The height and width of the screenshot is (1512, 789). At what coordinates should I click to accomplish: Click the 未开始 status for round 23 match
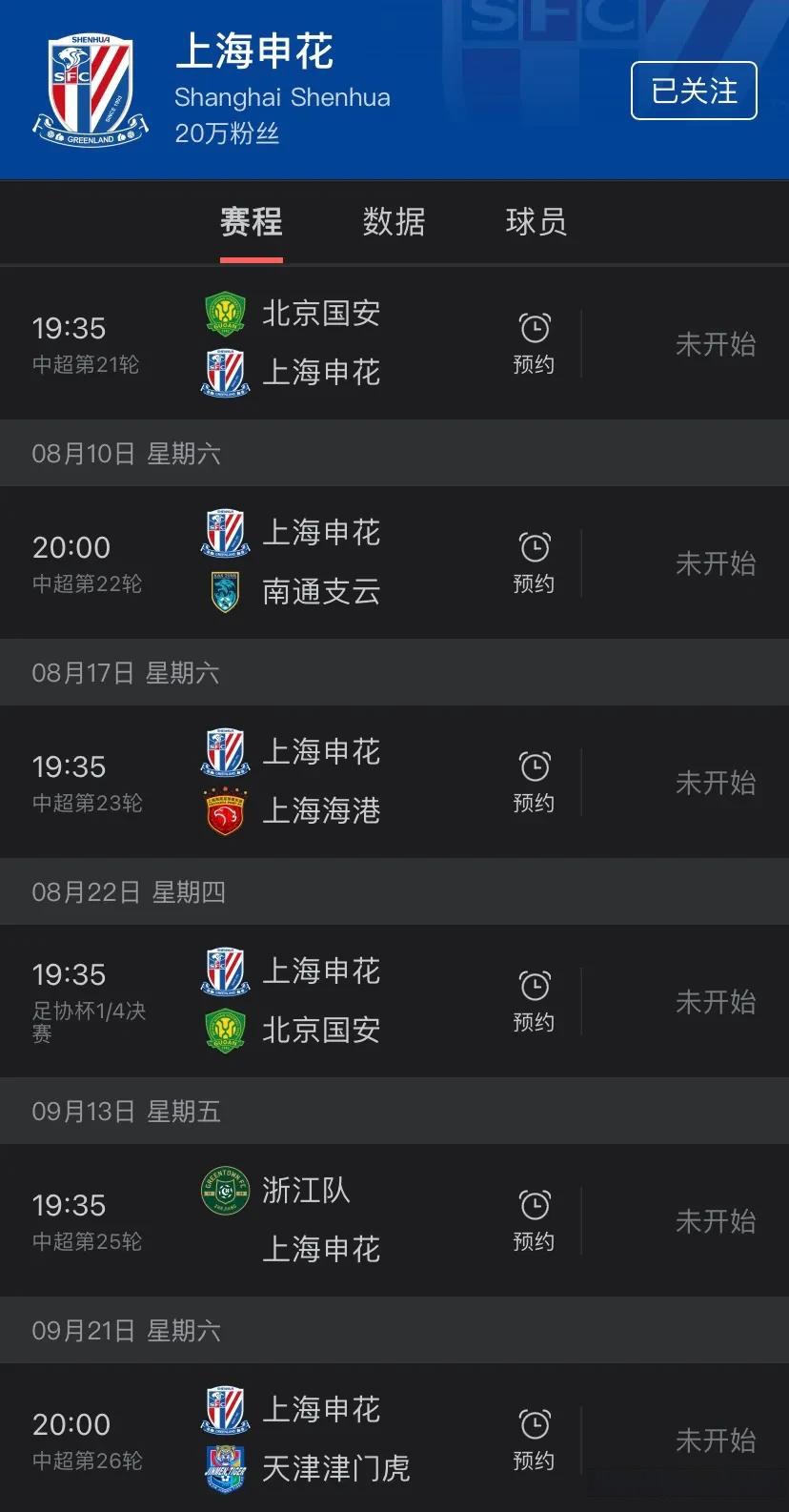(x=716, y=783)
